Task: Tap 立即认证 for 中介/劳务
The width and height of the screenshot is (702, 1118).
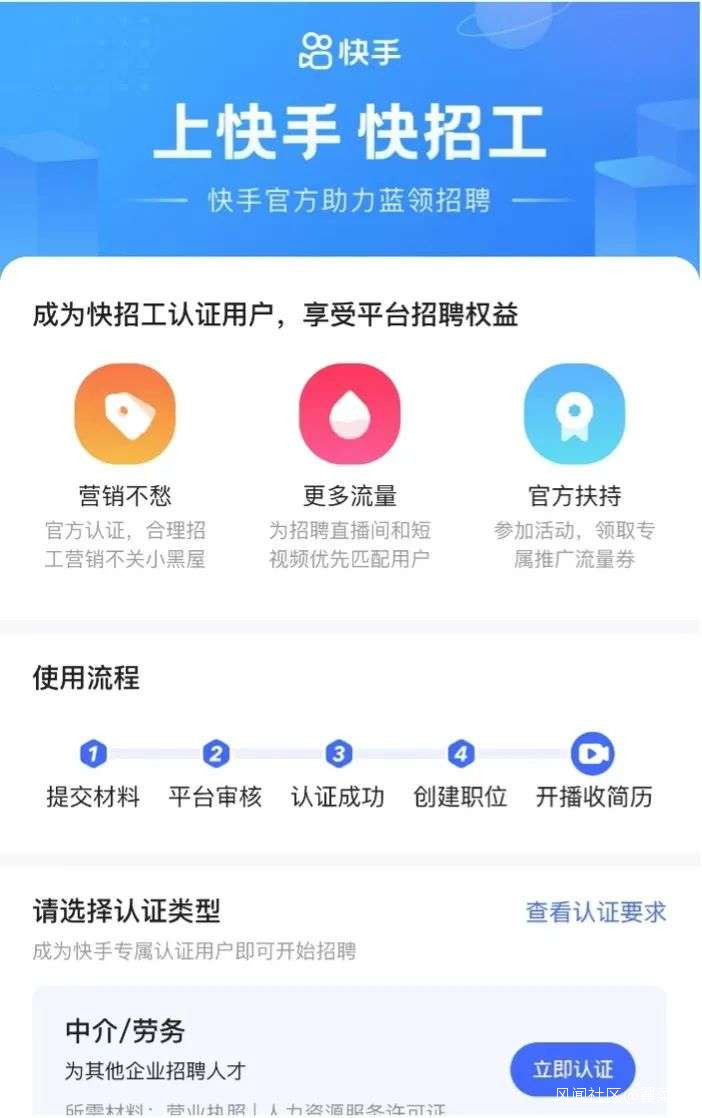Action: 572,1069
